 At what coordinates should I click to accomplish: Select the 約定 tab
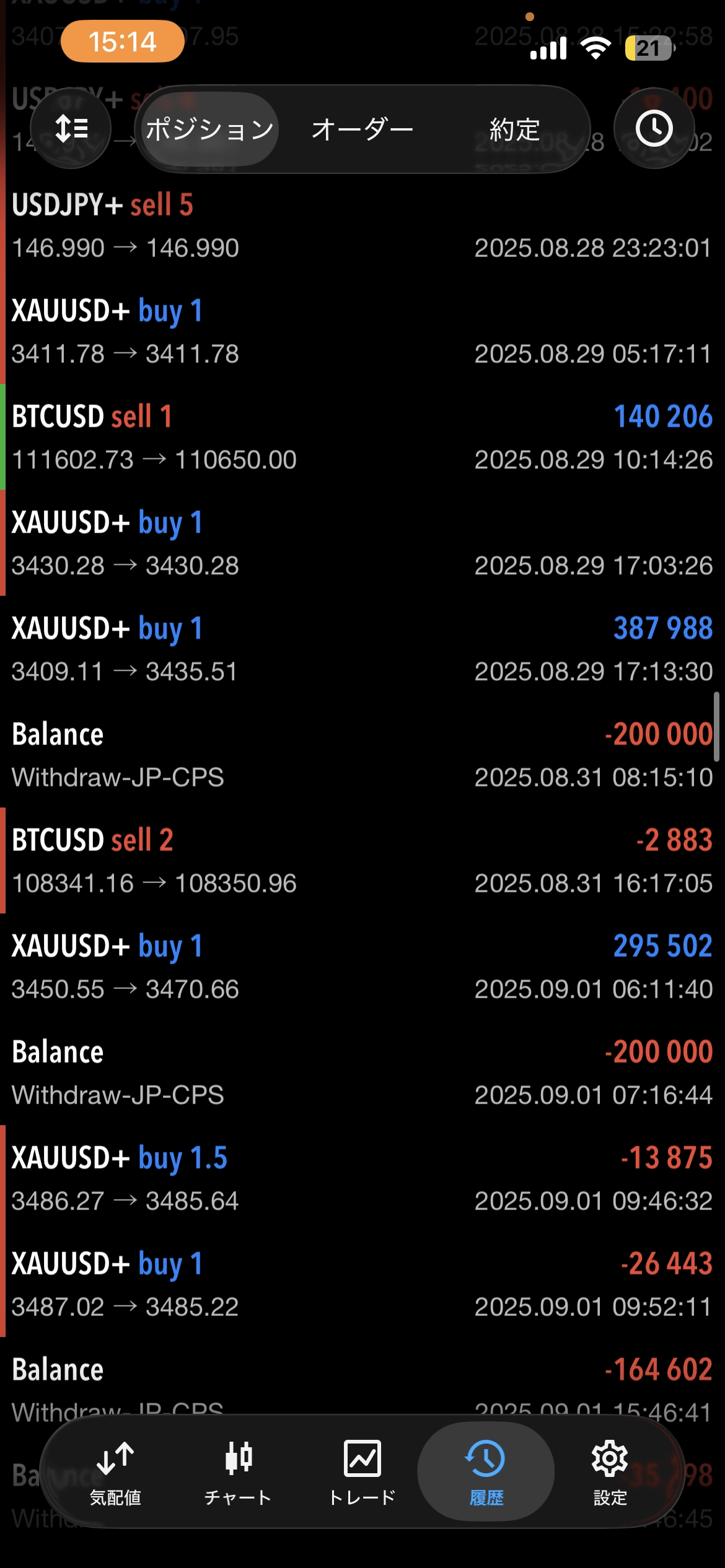514,129
